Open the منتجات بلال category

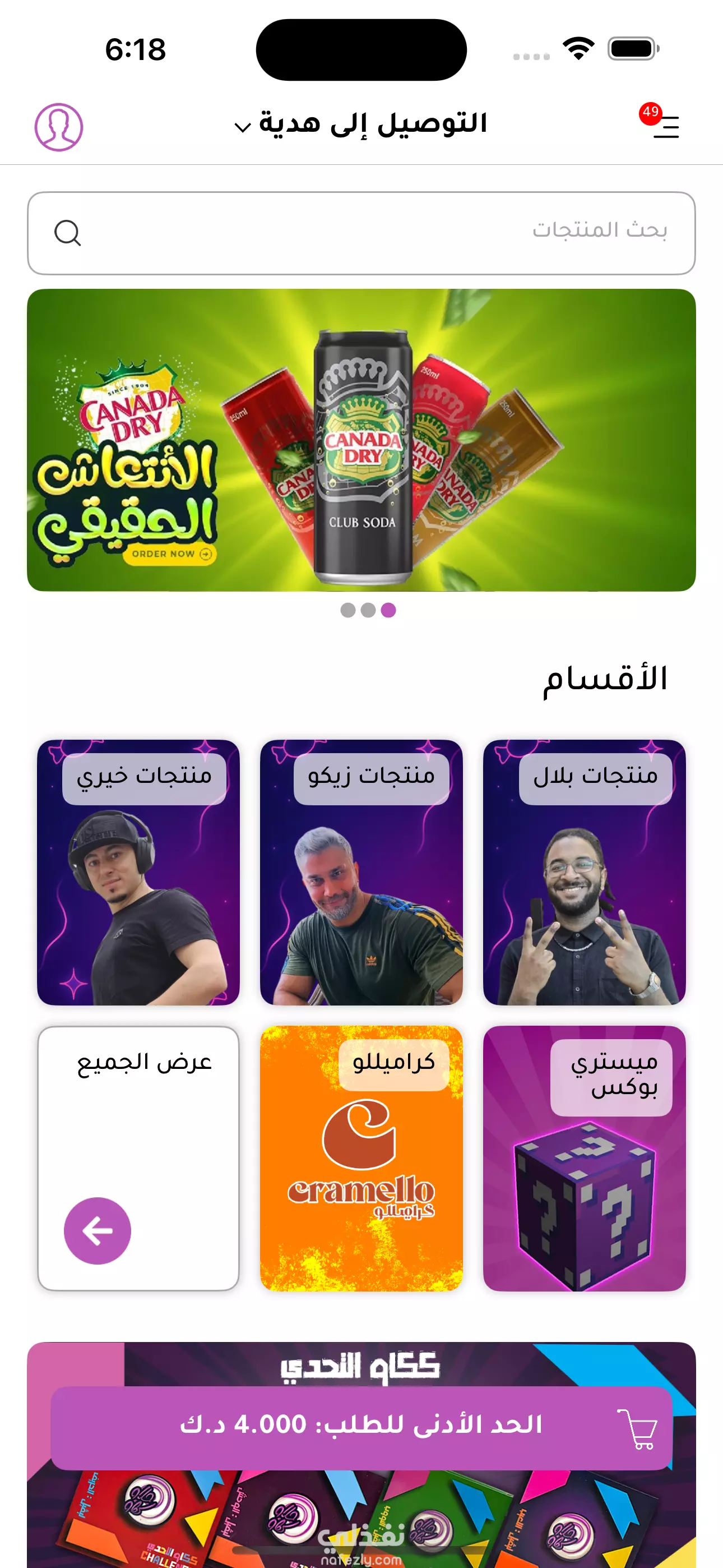(584, 872)
